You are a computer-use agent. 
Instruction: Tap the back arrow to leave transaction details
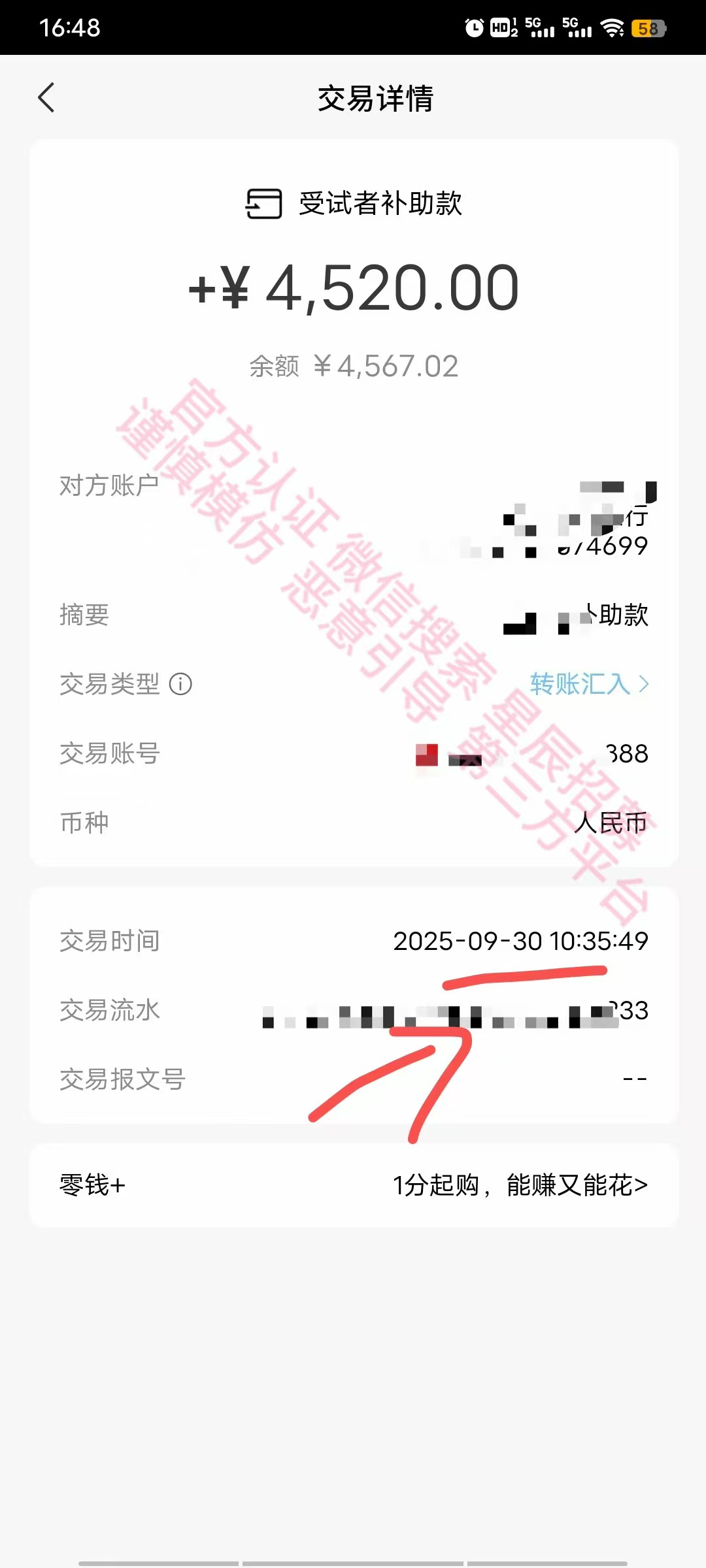pyautogui.click(x=46, y=97)
